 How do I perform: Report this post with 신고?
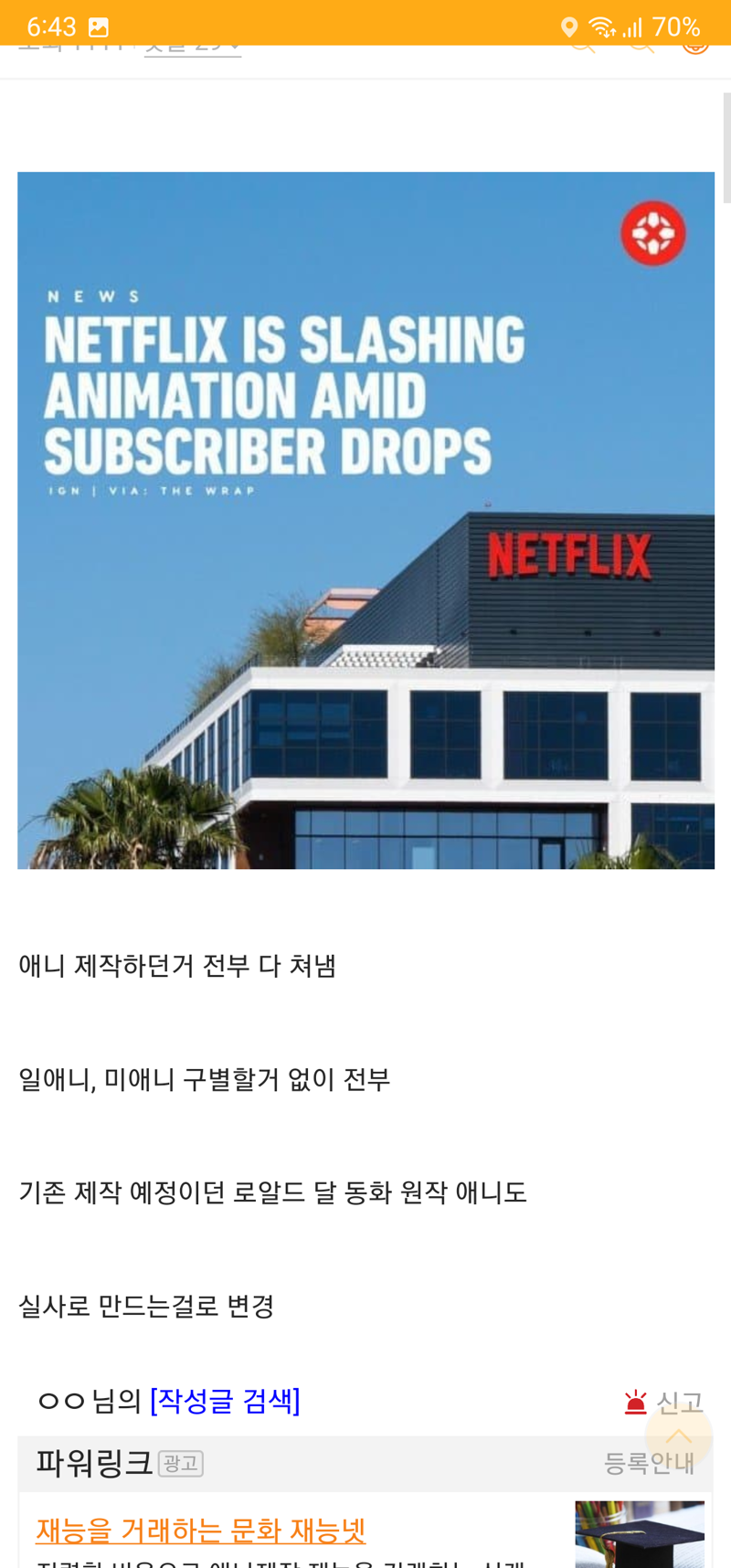663,1402
